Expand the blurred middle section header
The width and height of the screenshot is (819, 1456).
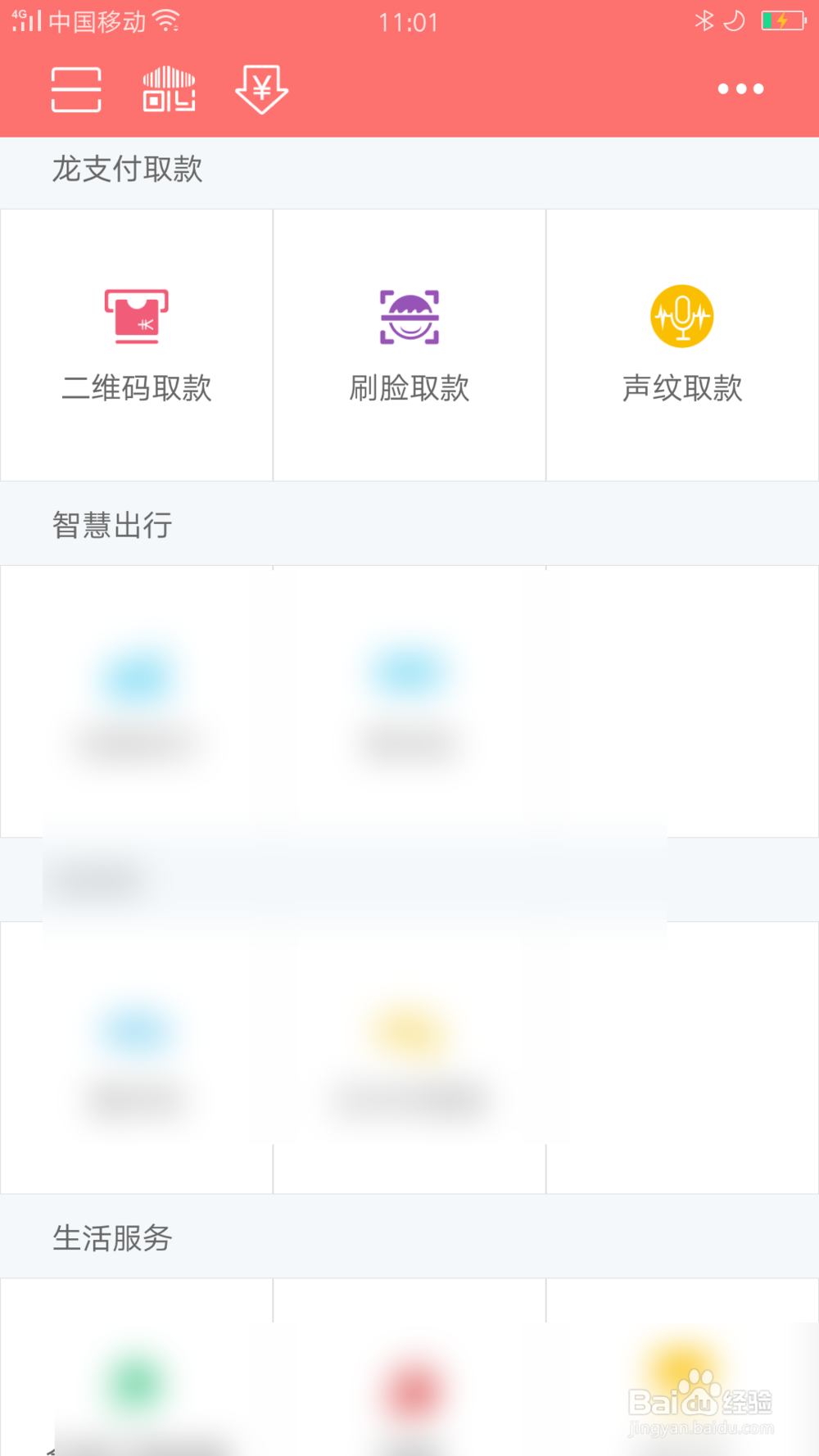pos(98,879)
